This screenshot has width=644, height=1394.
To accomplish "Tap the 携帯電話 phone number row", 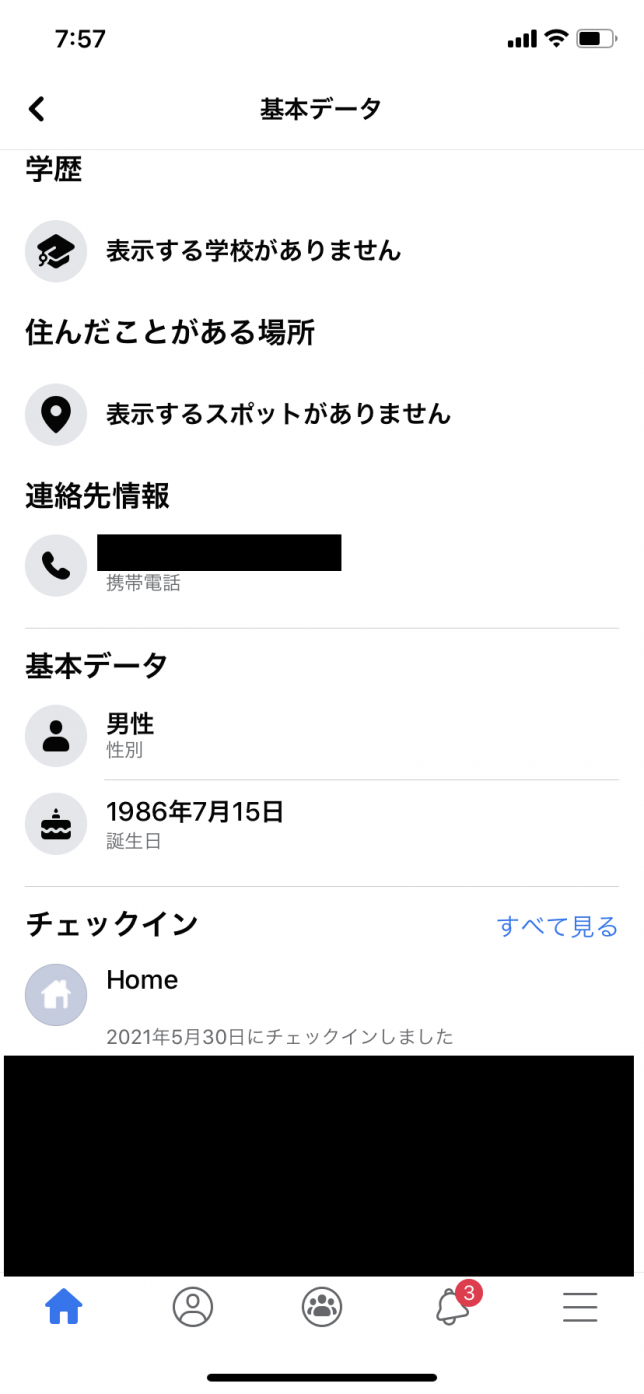I will pyautogui.click(x=220, y=564).
